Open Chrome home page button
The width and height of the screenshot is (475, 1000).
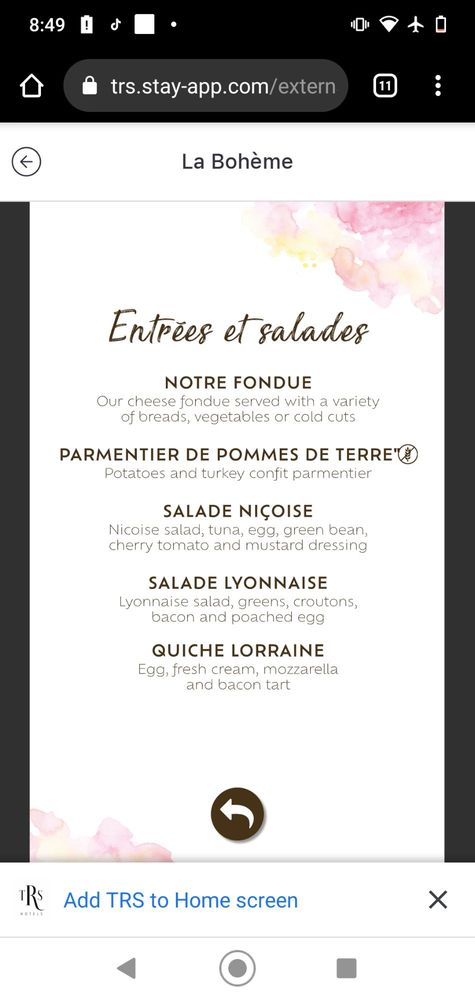pos(31,85)
